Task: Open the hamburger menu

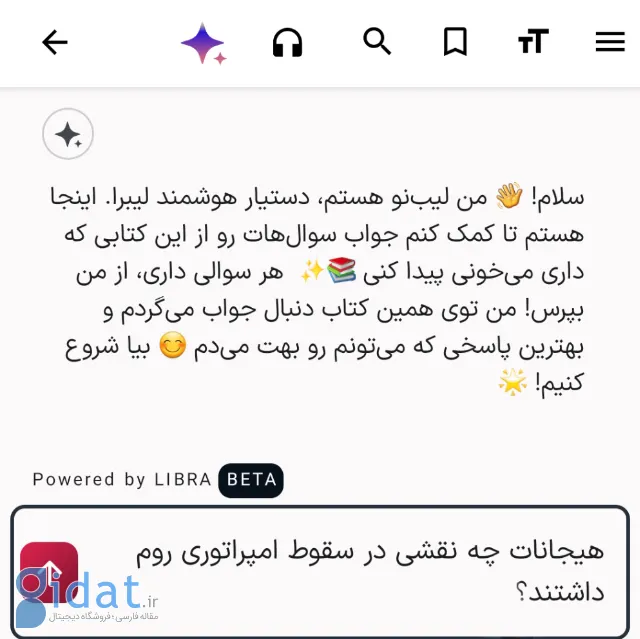Action: (609, 42)
